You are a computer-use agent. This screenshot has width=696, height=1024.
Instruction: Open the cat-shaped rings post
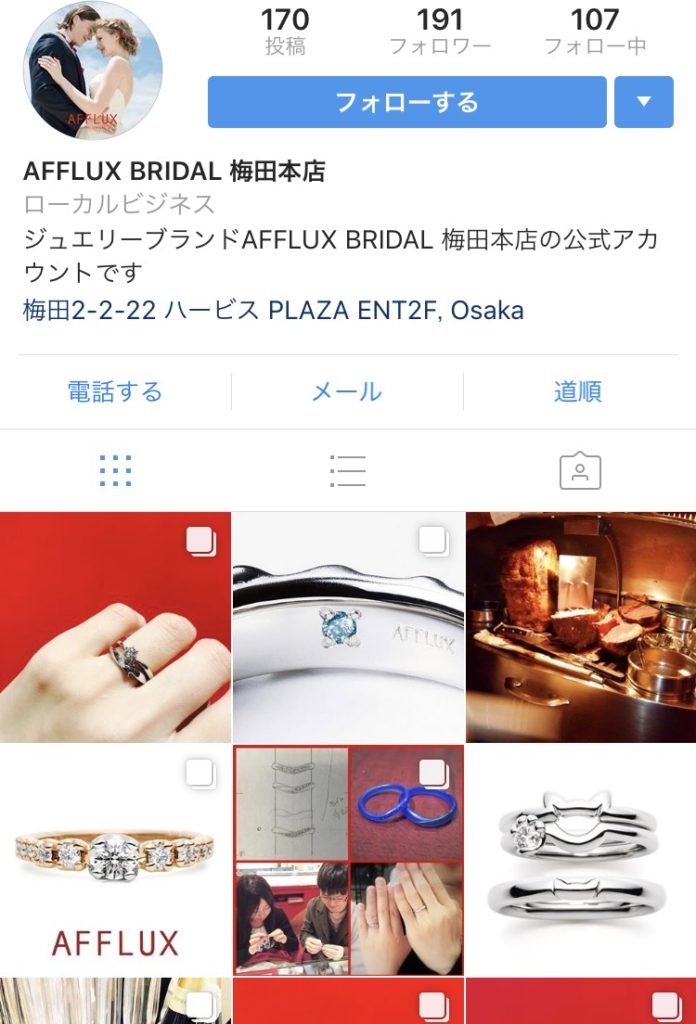581,860
